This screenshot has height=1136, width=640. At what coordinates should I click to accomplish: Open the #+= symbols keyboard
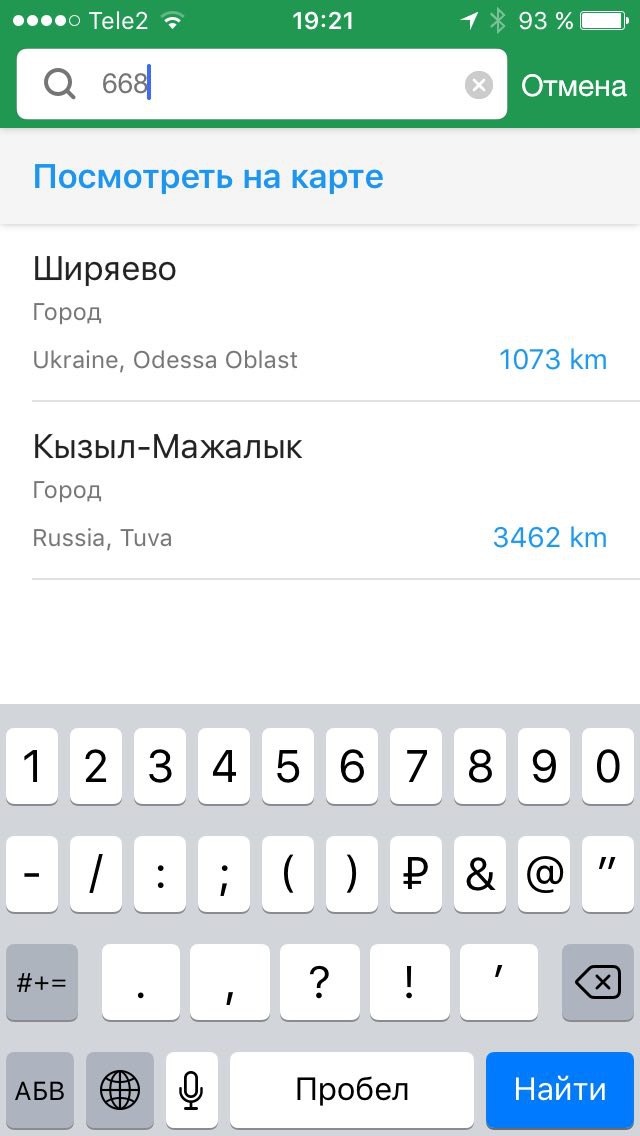click(x=41, y=982)
